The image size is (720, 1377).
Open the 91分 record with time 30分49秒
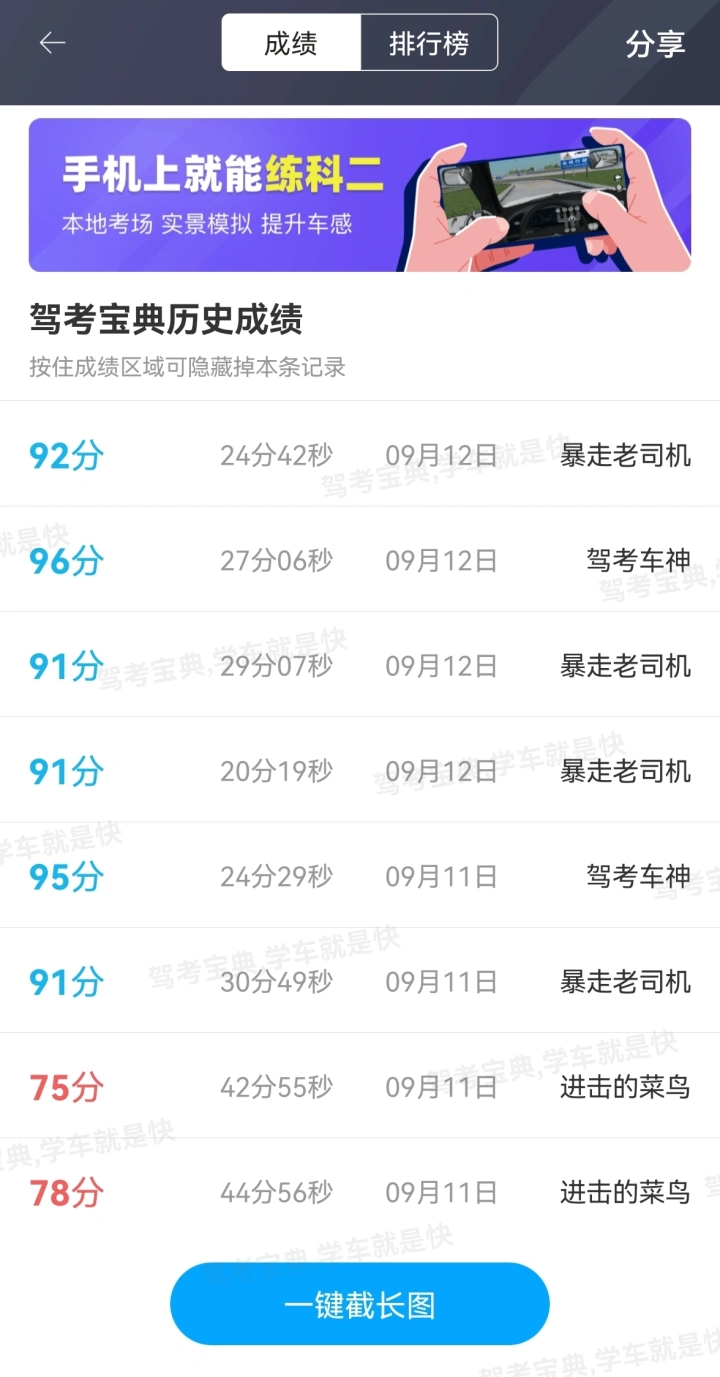click(360, 981)
